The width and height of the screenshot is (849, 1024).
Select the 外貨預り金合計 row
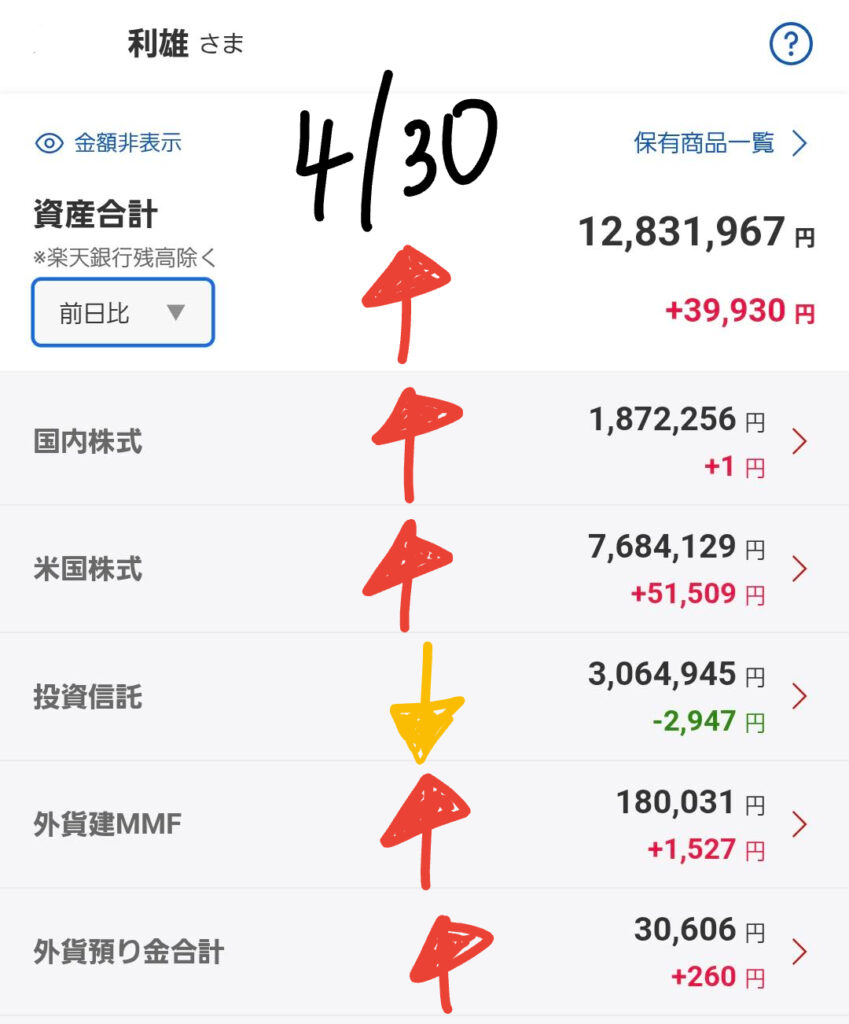point(424,952)
